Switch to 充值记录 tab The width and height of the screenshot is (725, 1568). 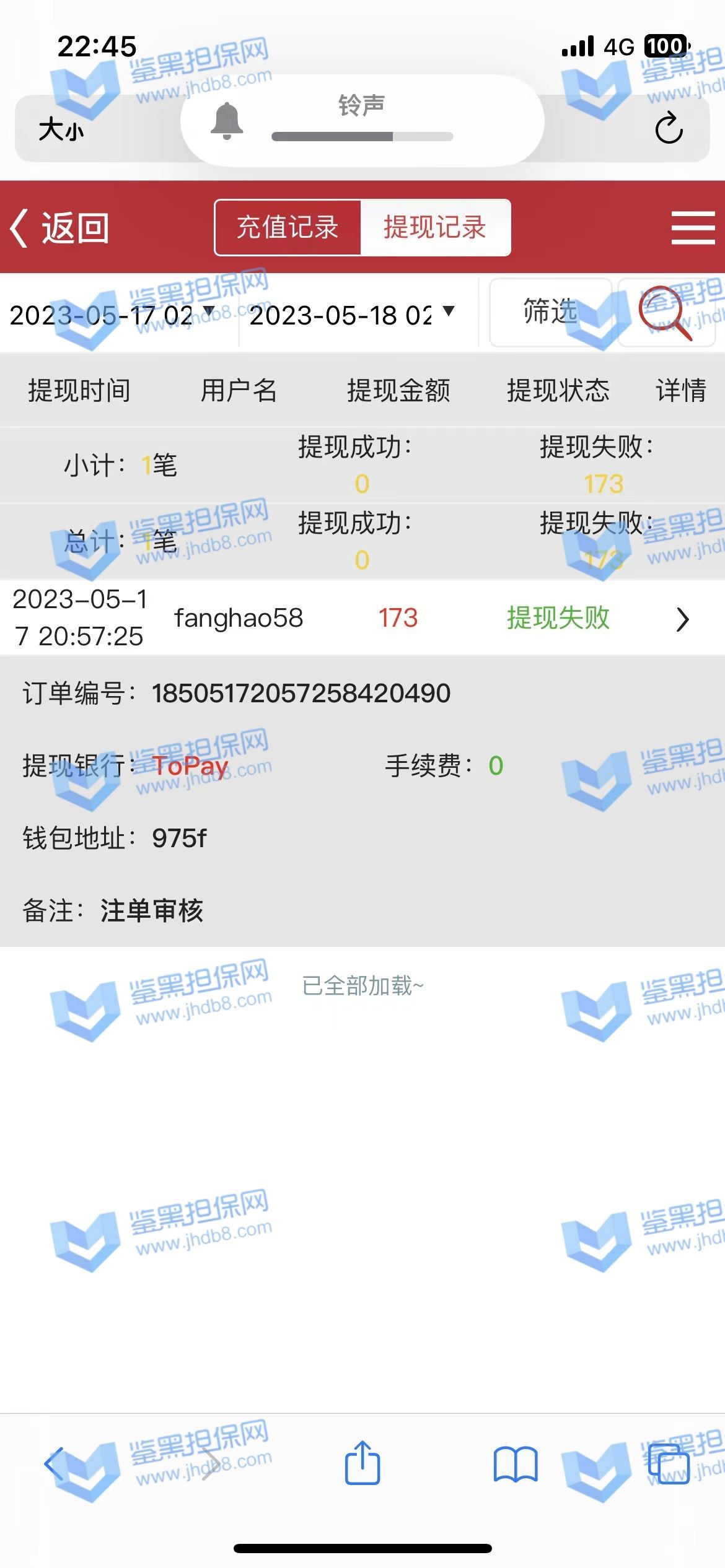pos(288,227)
